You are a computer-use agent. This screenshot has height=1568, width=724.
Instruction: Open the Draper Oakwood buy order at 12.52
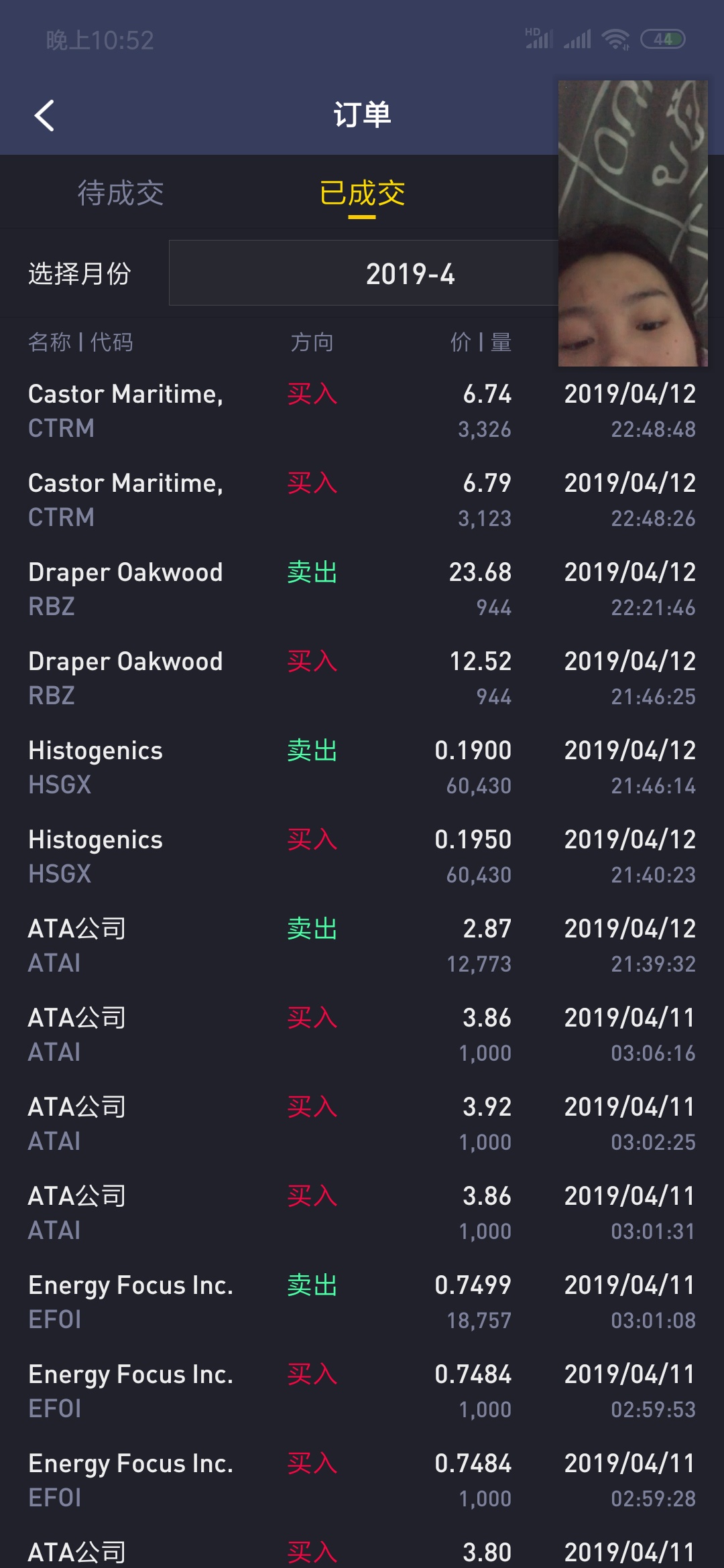(362, 678)
